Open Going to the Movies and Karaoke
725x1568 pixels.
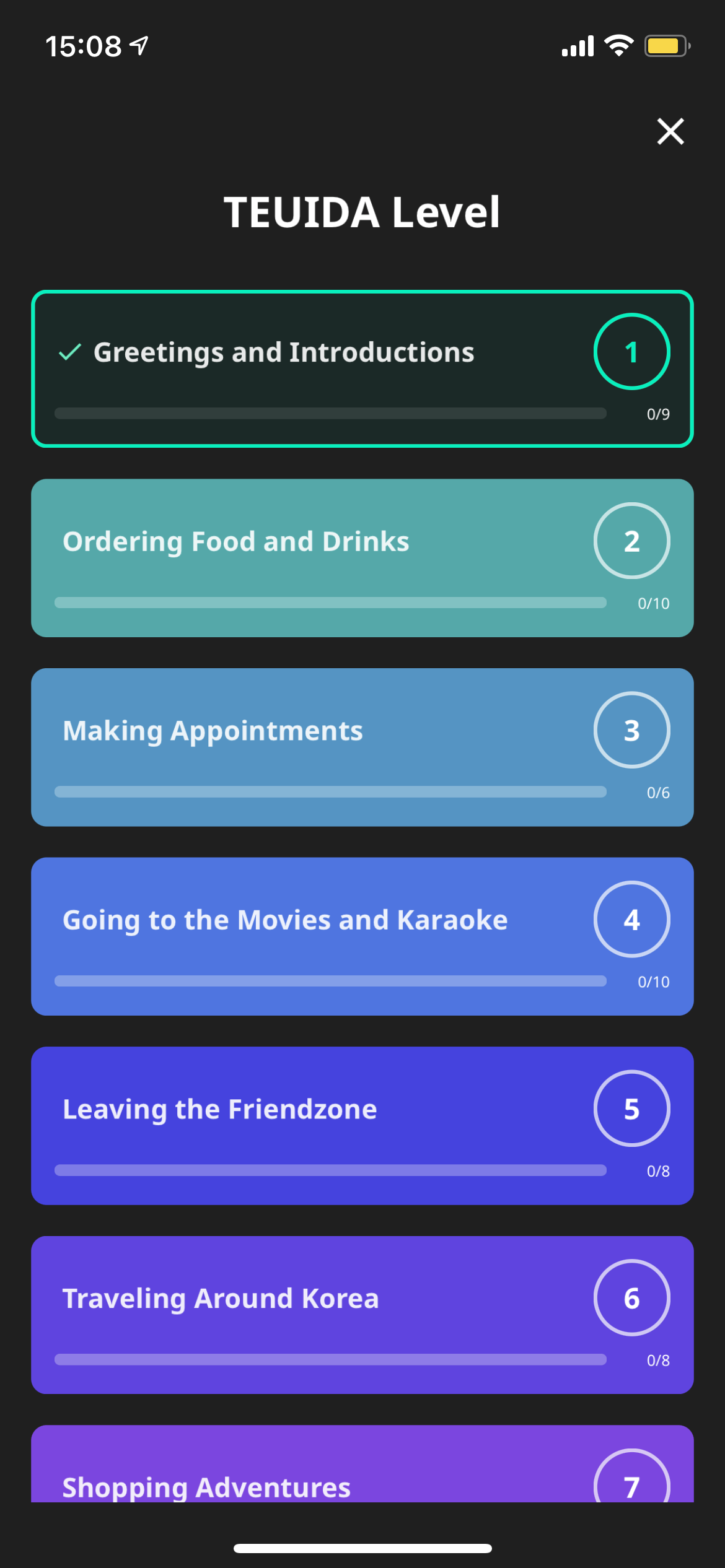click(x=362, y=936)
